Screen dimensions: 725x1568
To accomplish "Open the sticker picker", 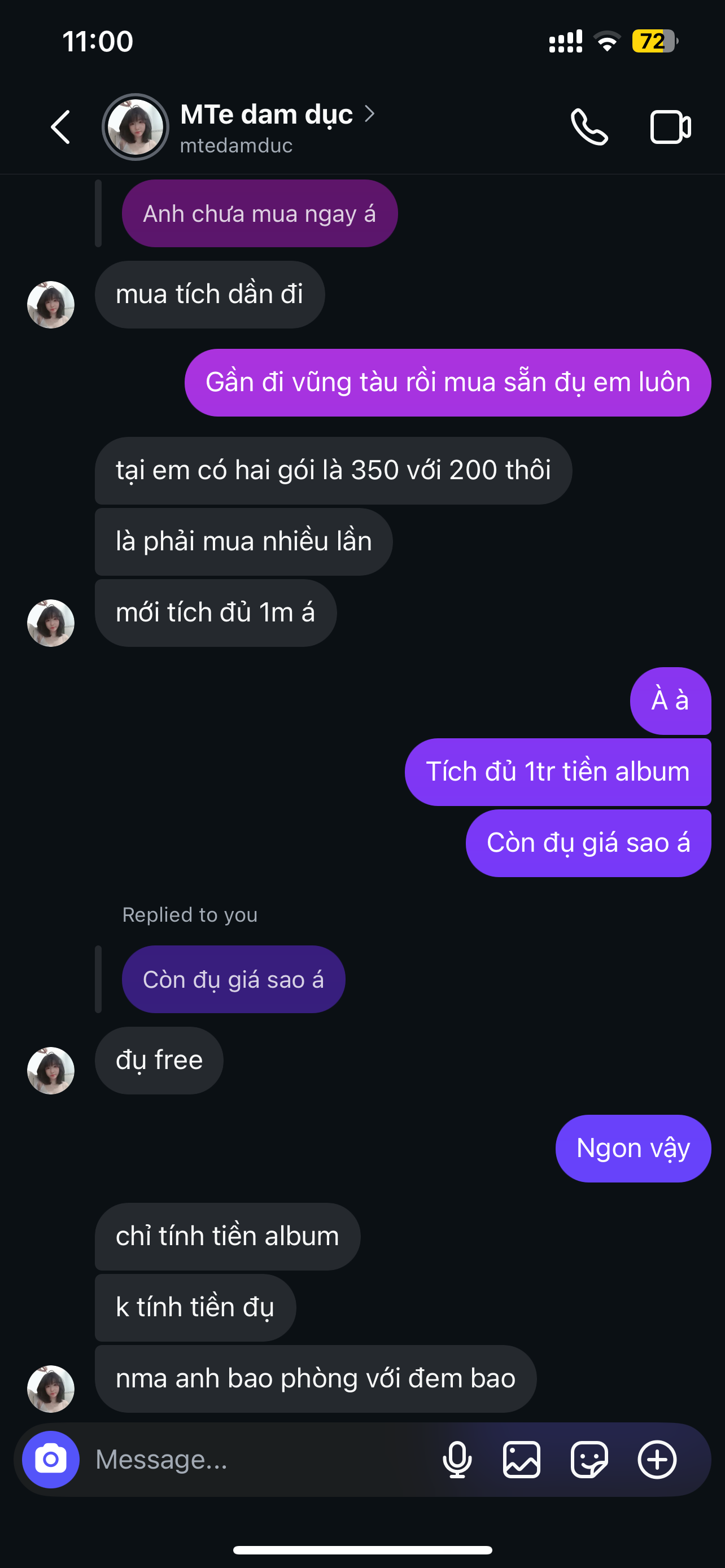I will pyautogui.click(x=589, y=1459).
